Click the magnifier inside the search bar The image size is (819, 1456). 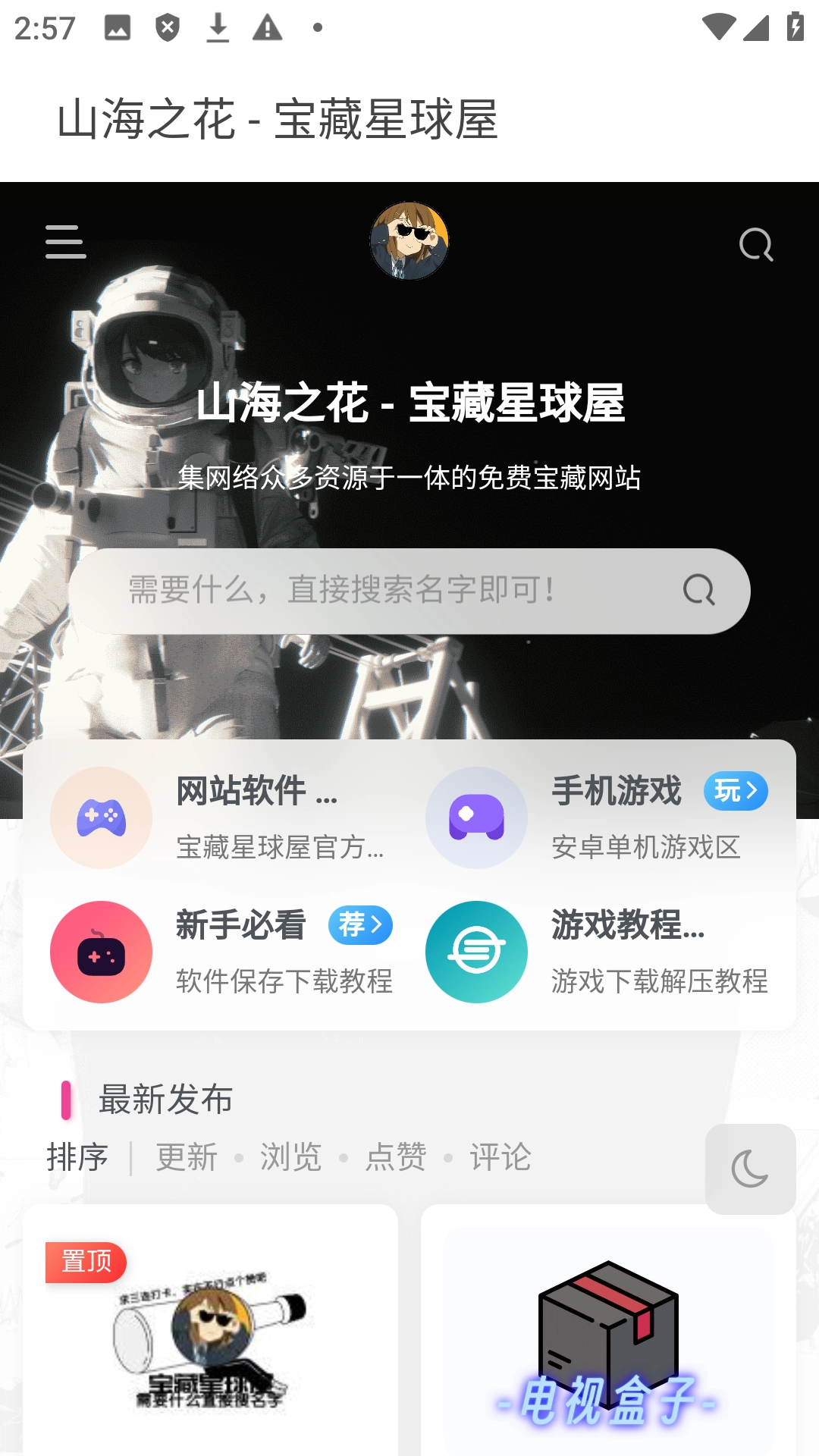pyautogui.click(x=698, y=591)
